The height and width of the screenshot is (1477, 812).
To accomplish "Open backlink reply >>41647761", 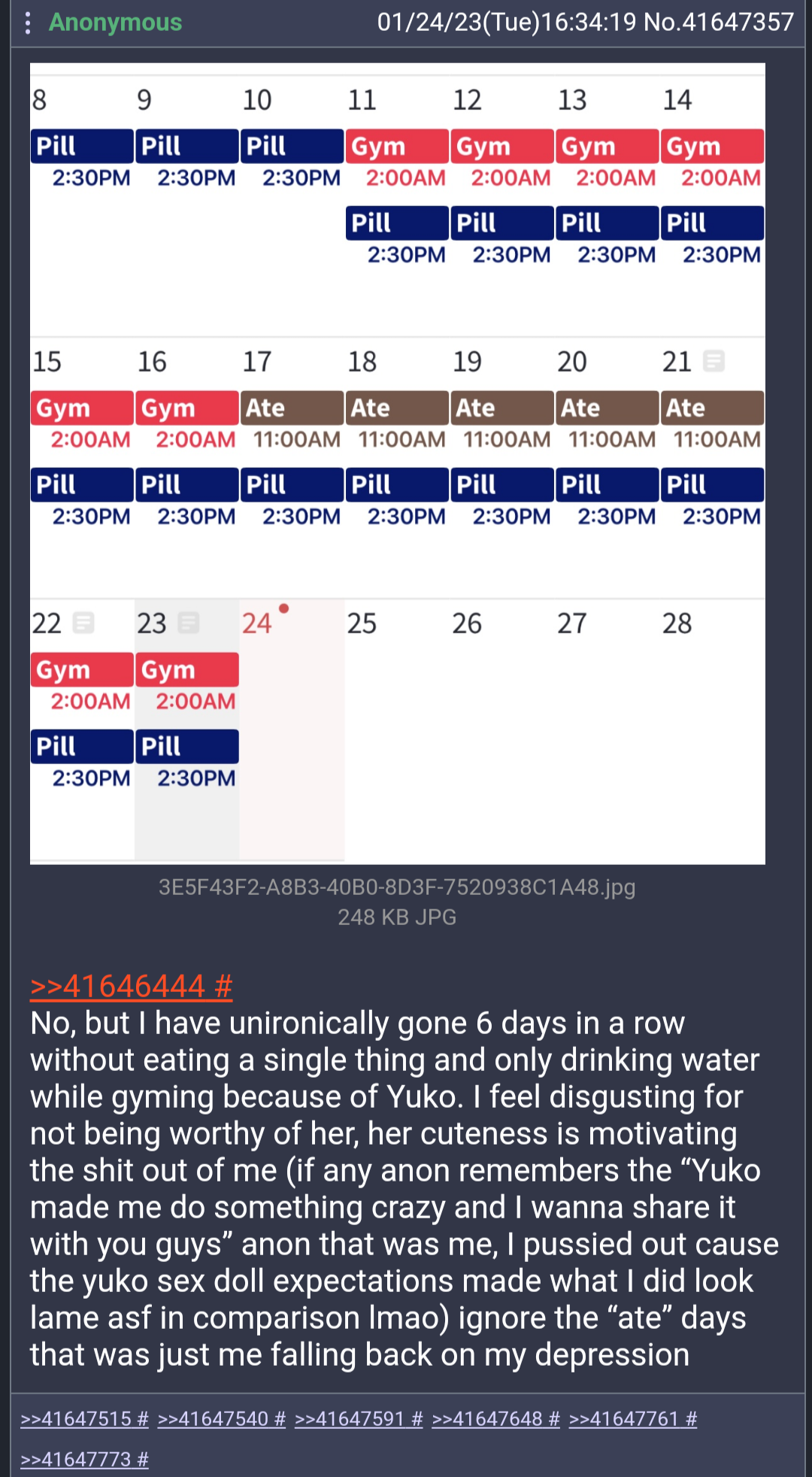I will (x=633, y=1418).
